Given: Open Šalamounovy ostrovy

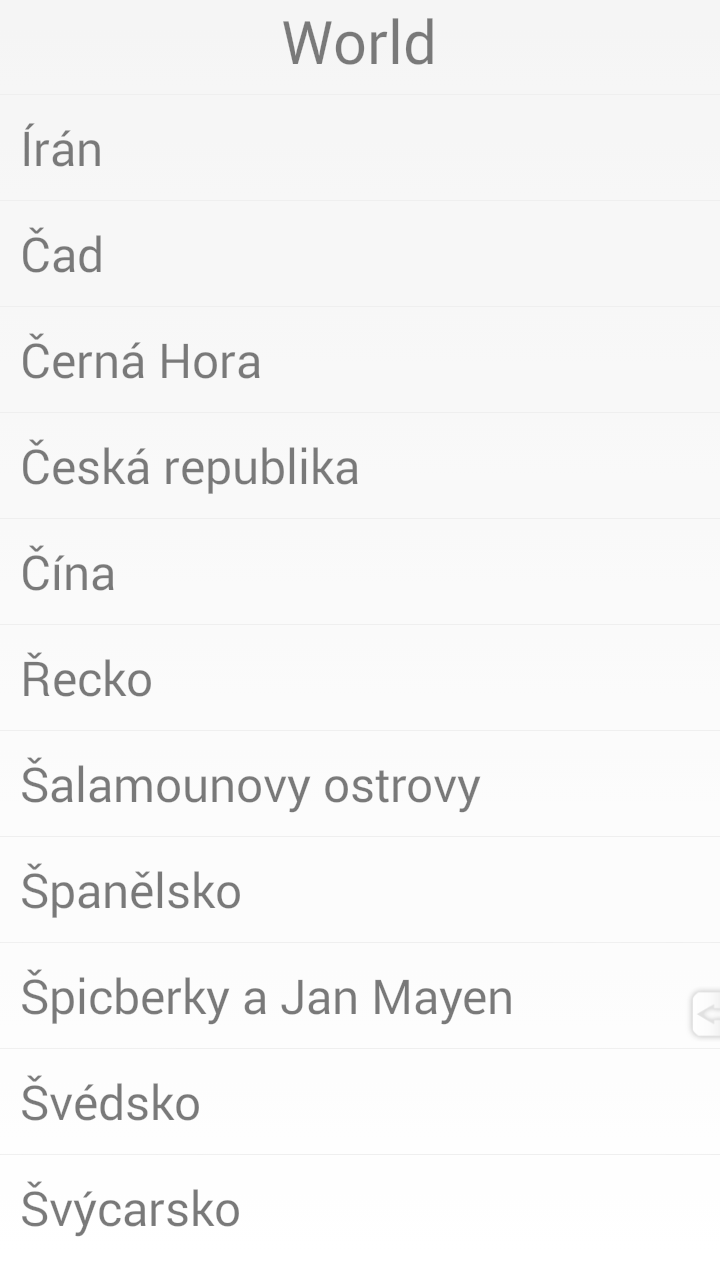Looking at the screenshot, I should [250, 786].
